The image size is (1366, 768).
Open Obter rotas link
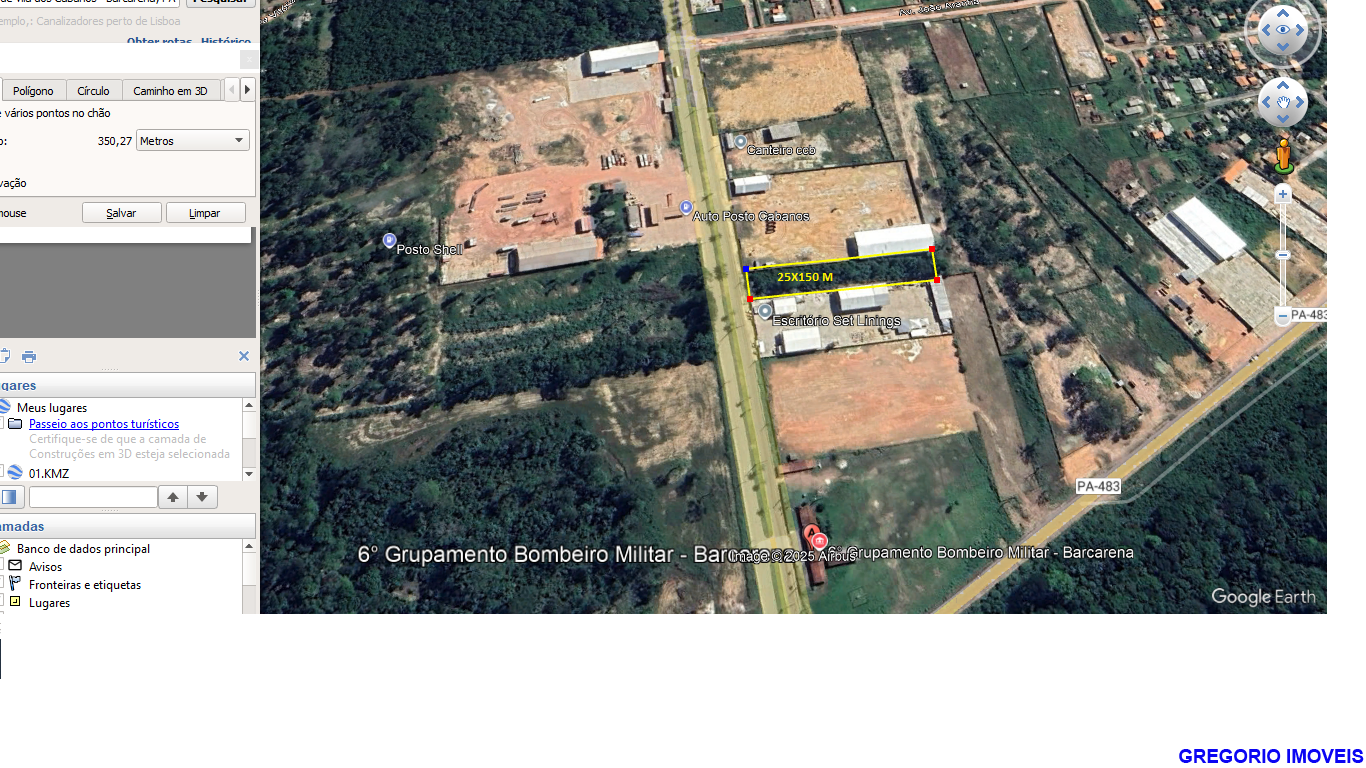159,42
